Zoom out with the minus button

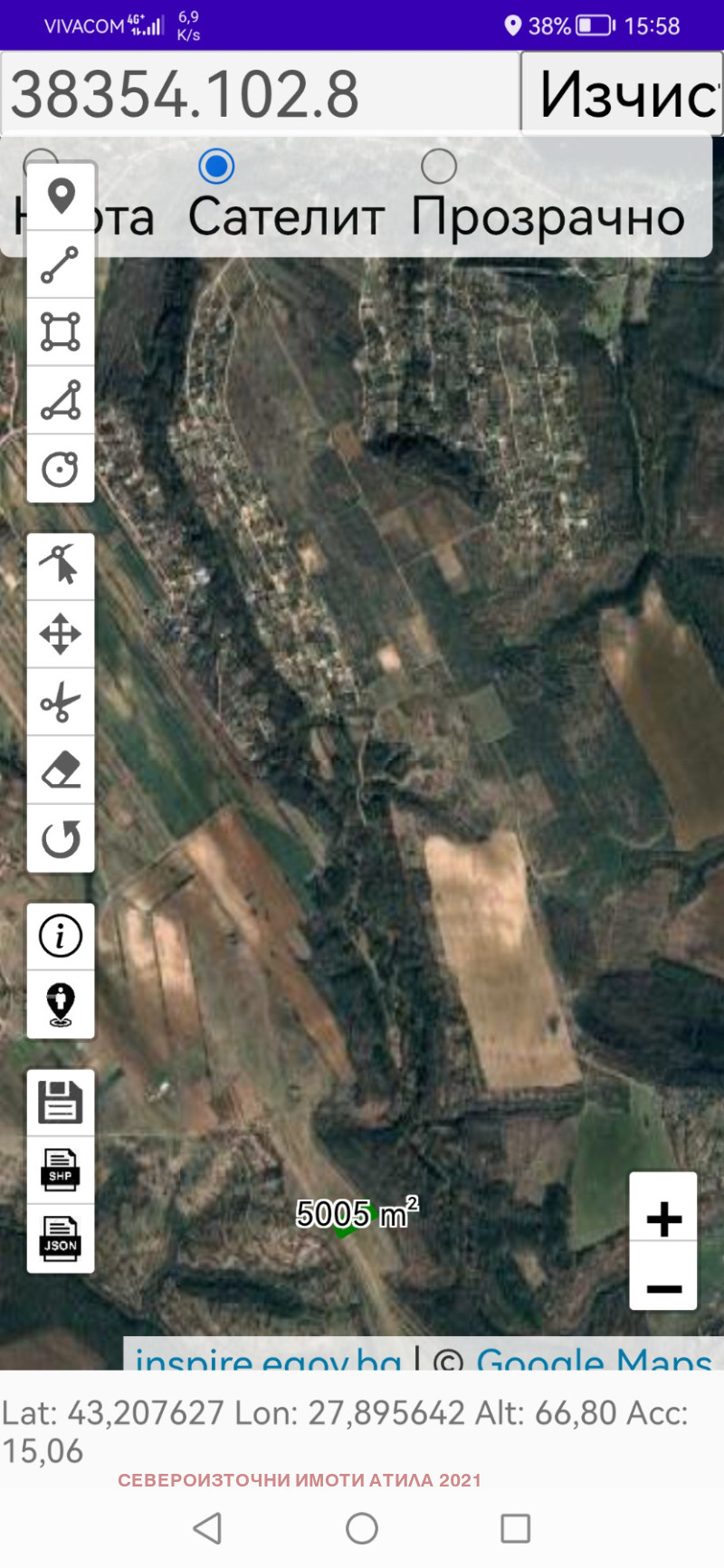pyautogui.click(x=663, y=1287)
